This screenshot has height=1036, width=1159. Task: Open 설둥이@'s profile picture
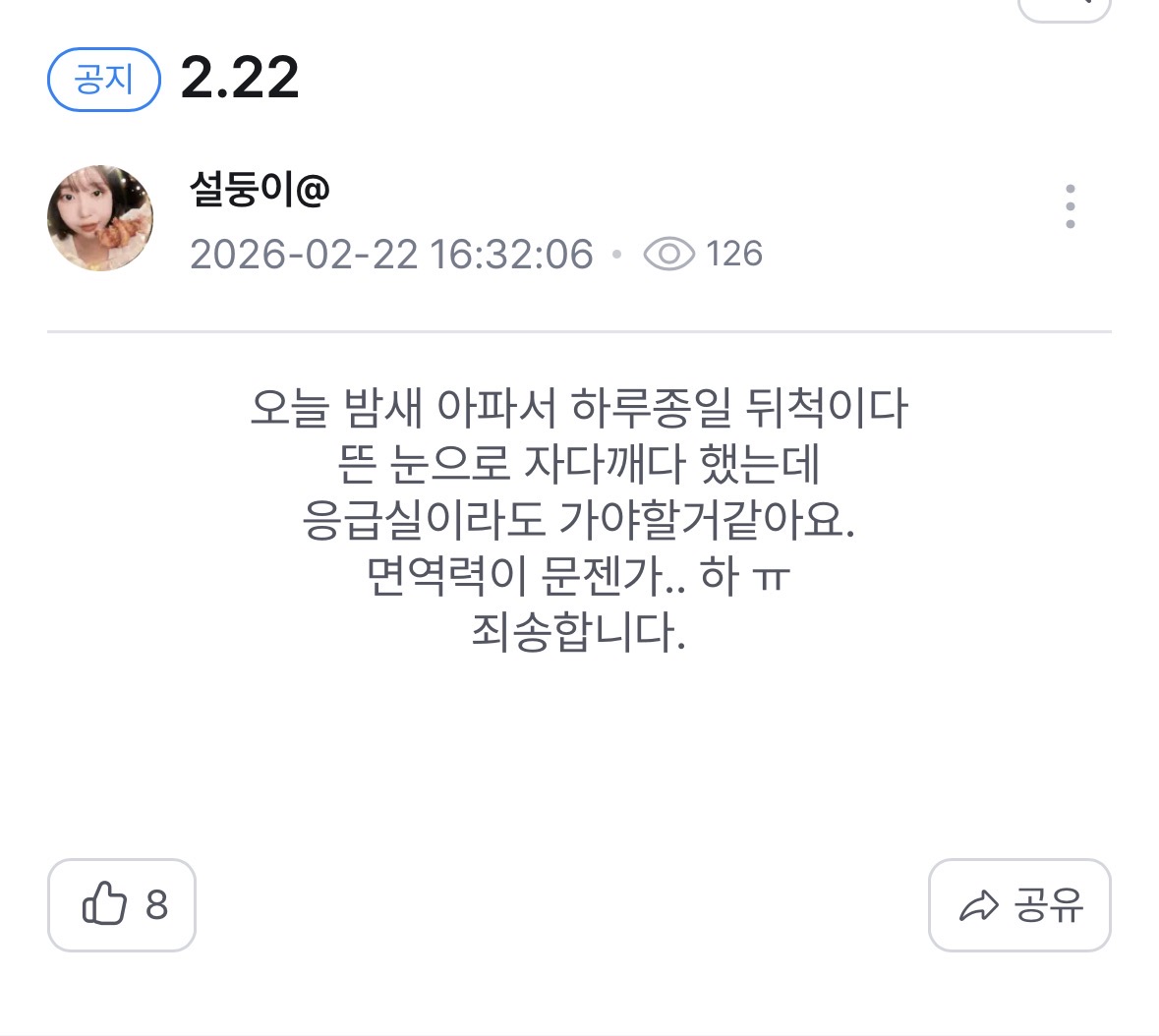point(100,217)
